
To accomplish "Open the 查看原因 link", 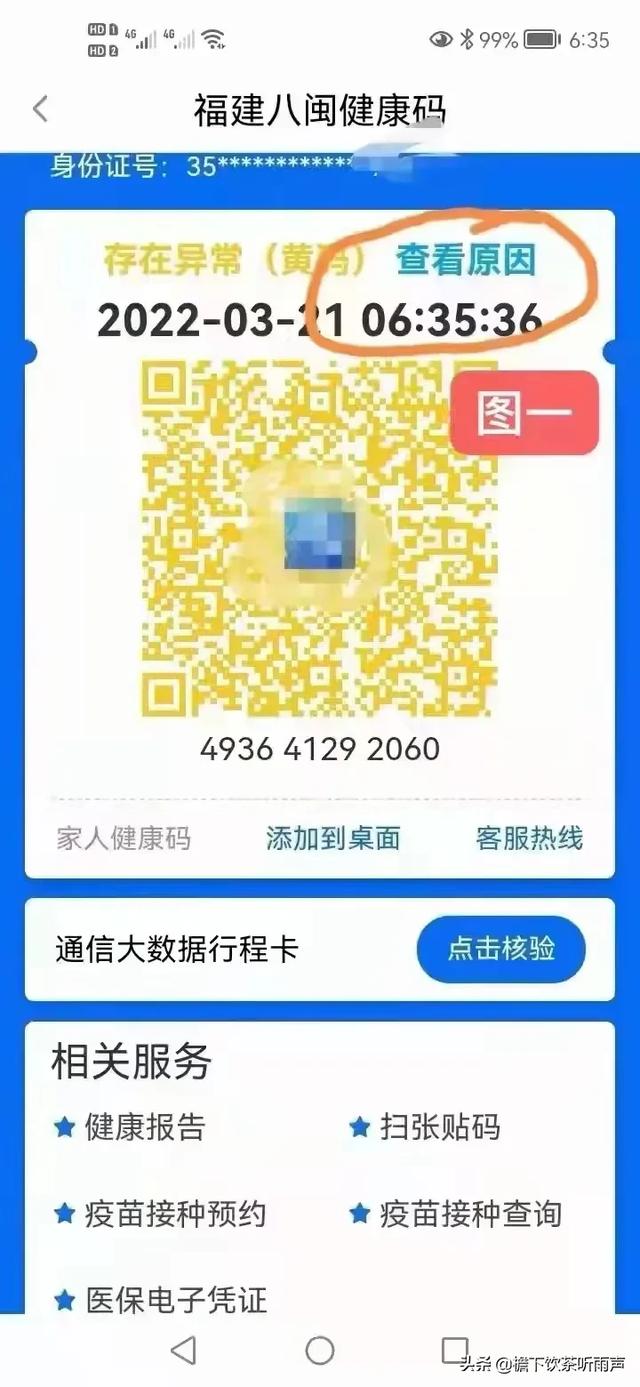I will coord(466,260).
